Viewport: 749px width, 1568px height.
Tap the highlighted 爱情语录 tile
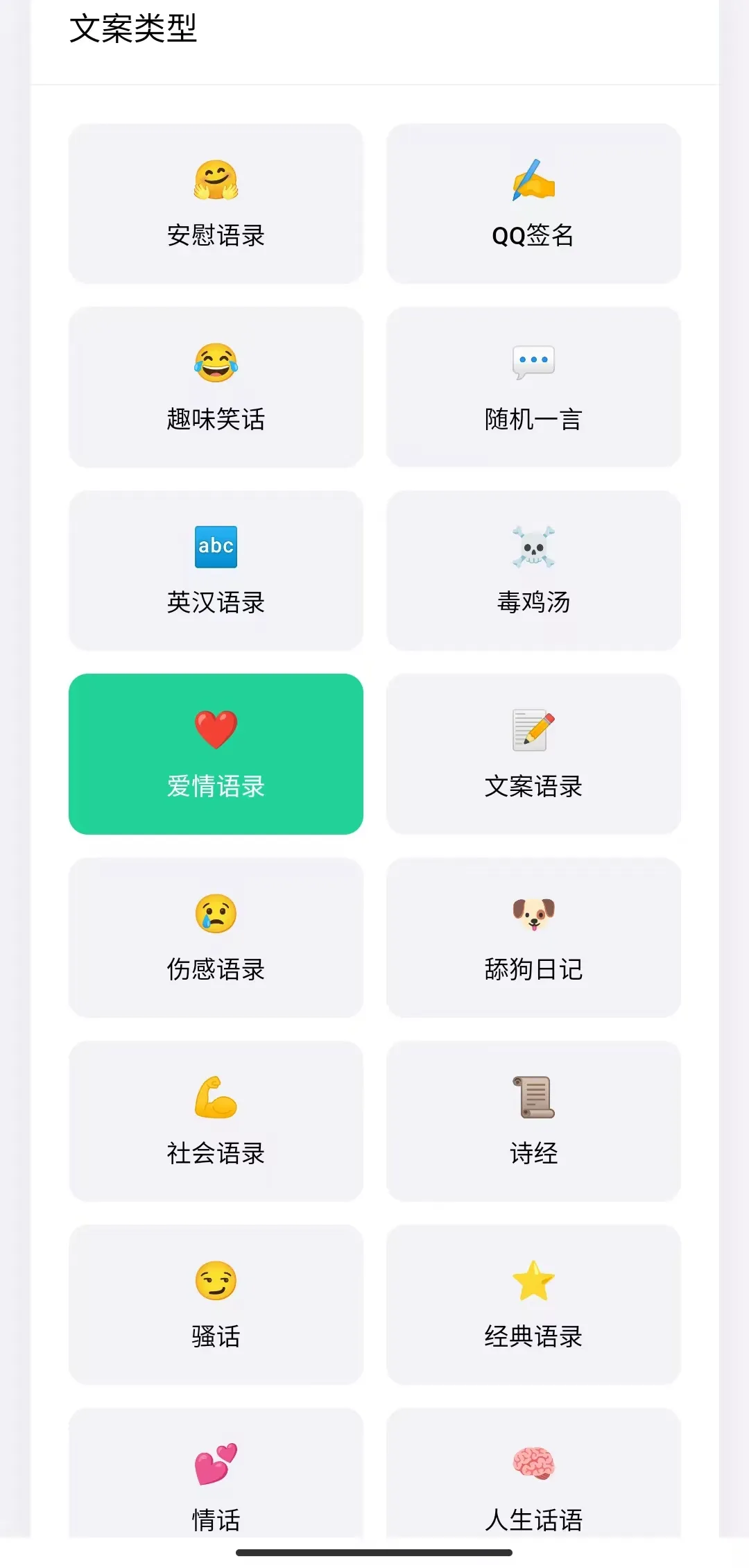tap(216, 754)
